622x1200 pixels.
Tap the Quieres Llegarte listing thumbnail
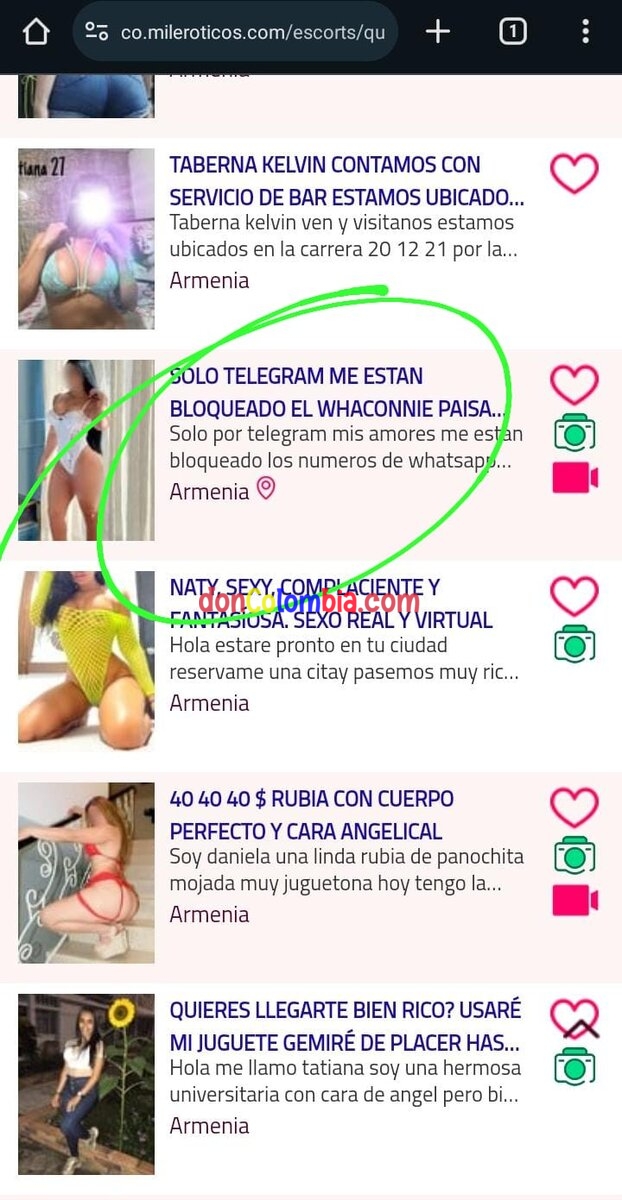coord(86,1083)
